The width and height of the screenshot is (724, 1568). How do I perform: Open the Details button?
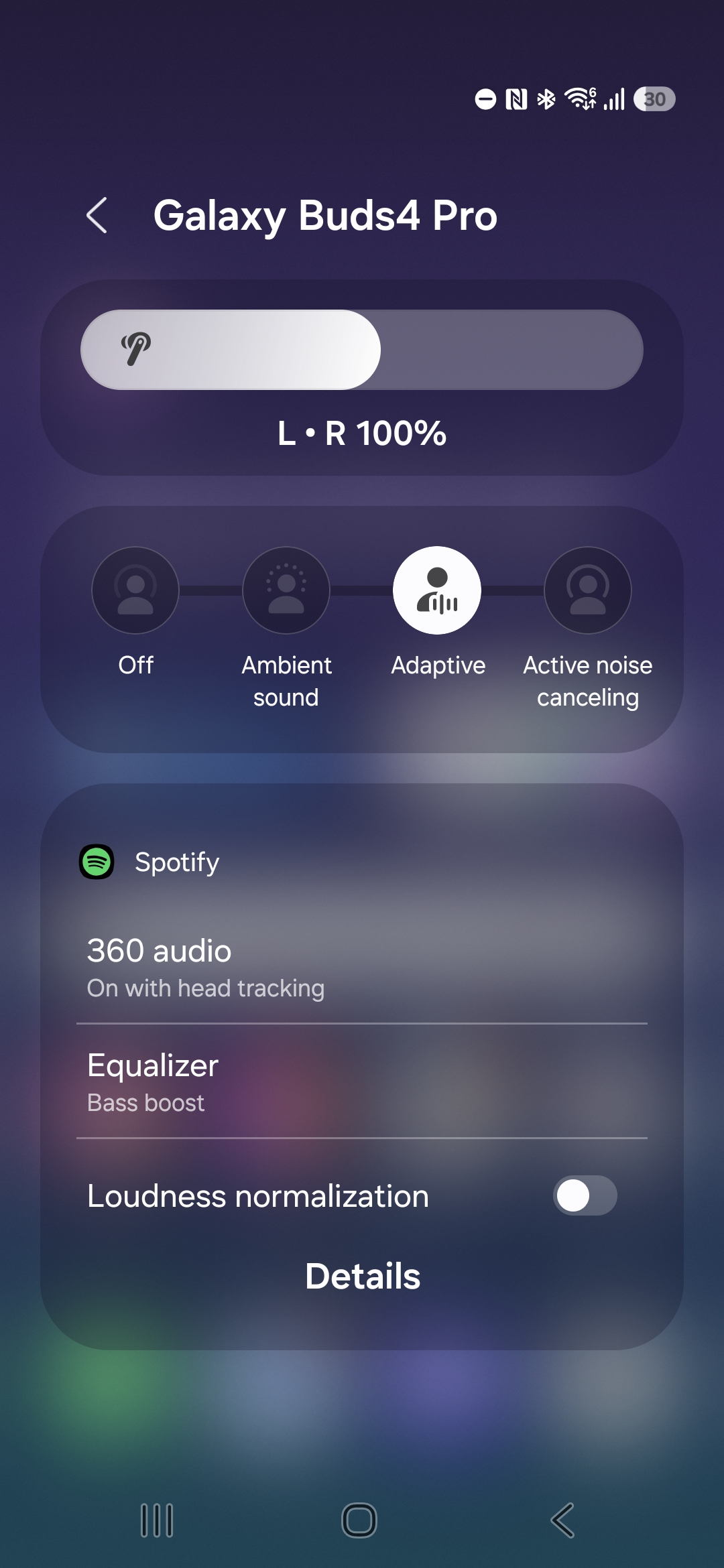pyautogui.click(x=362, y=1276)
